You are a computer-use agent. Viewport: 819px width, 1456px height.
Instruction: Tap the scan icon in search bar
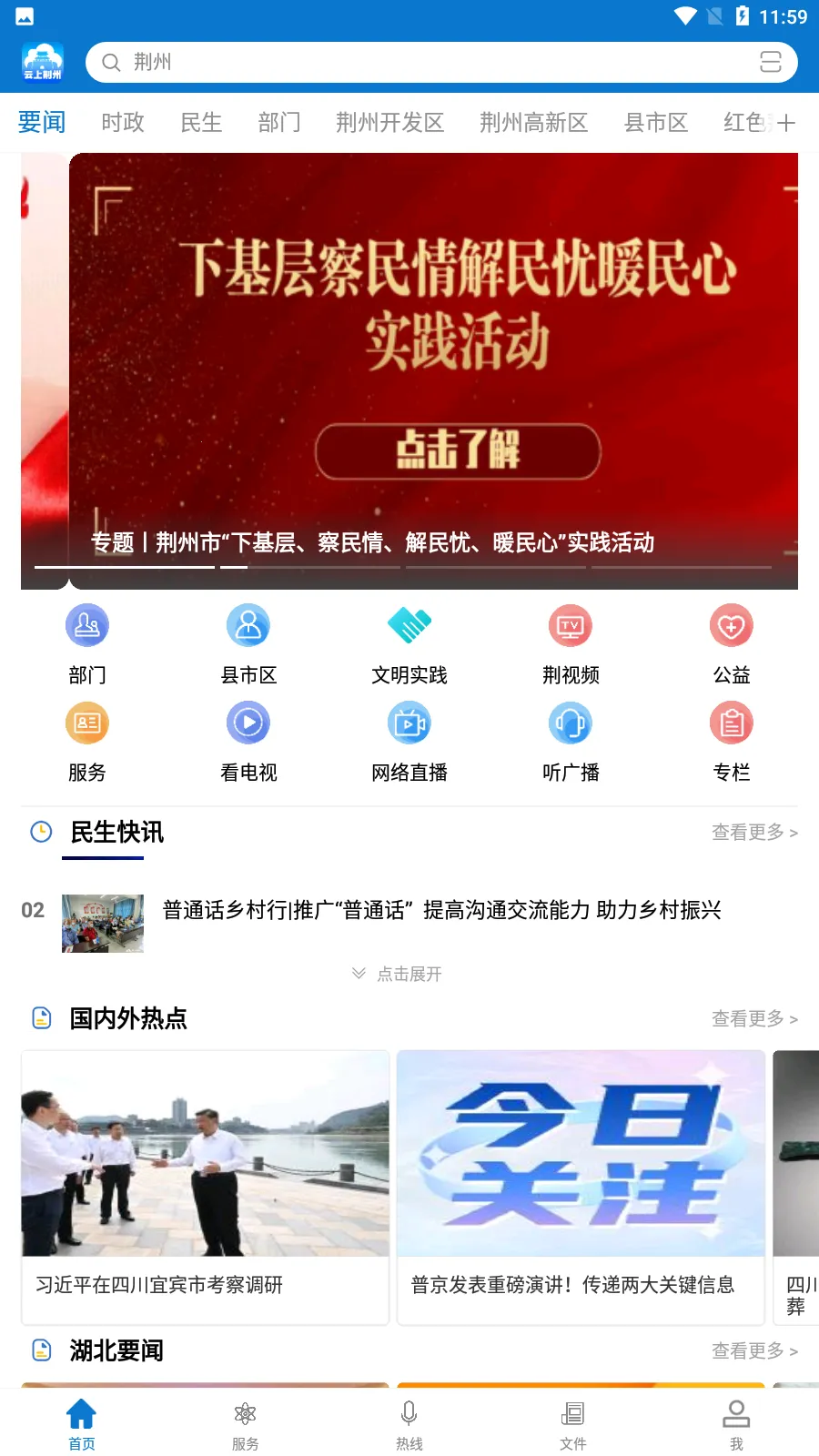pos(770,62)
